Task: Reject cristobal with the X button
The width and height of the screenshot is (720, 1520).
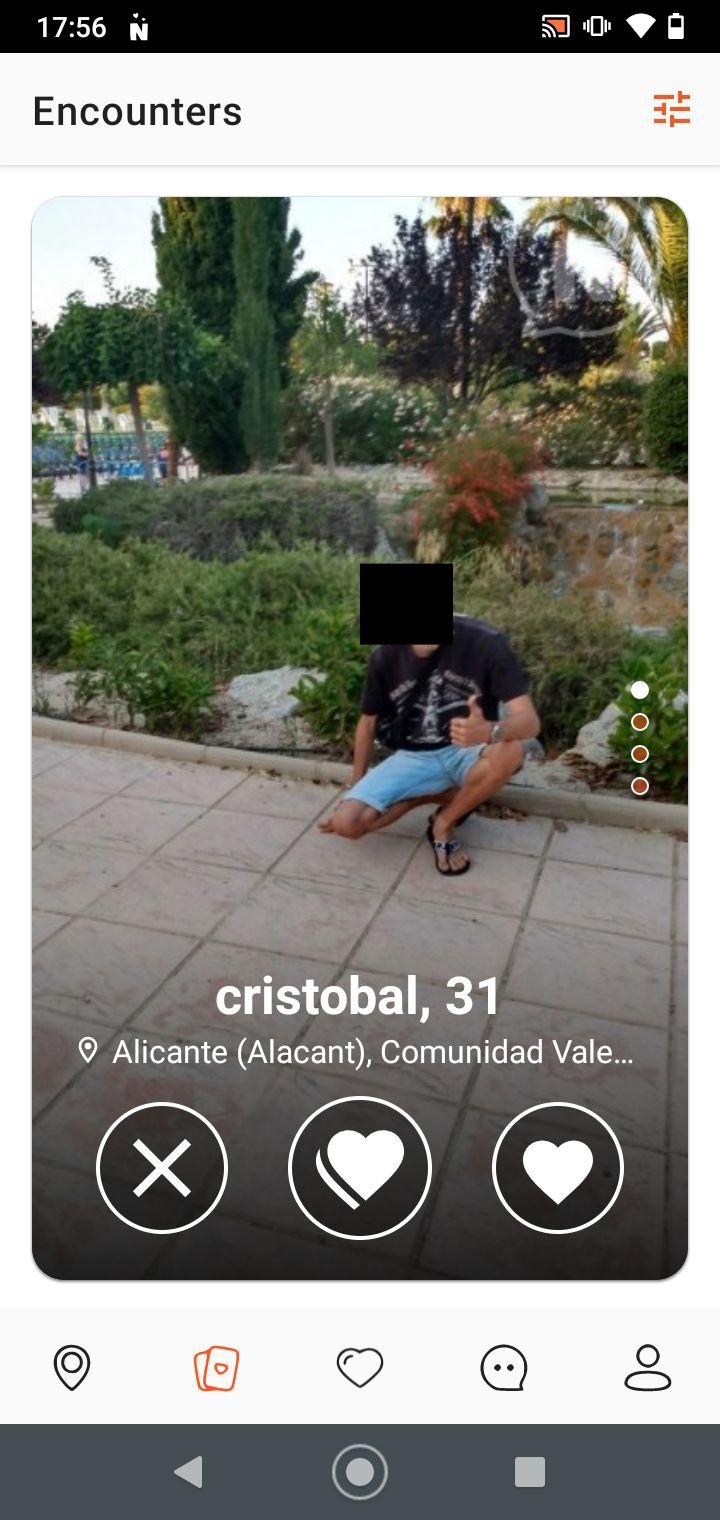Action: [162, 1167]
